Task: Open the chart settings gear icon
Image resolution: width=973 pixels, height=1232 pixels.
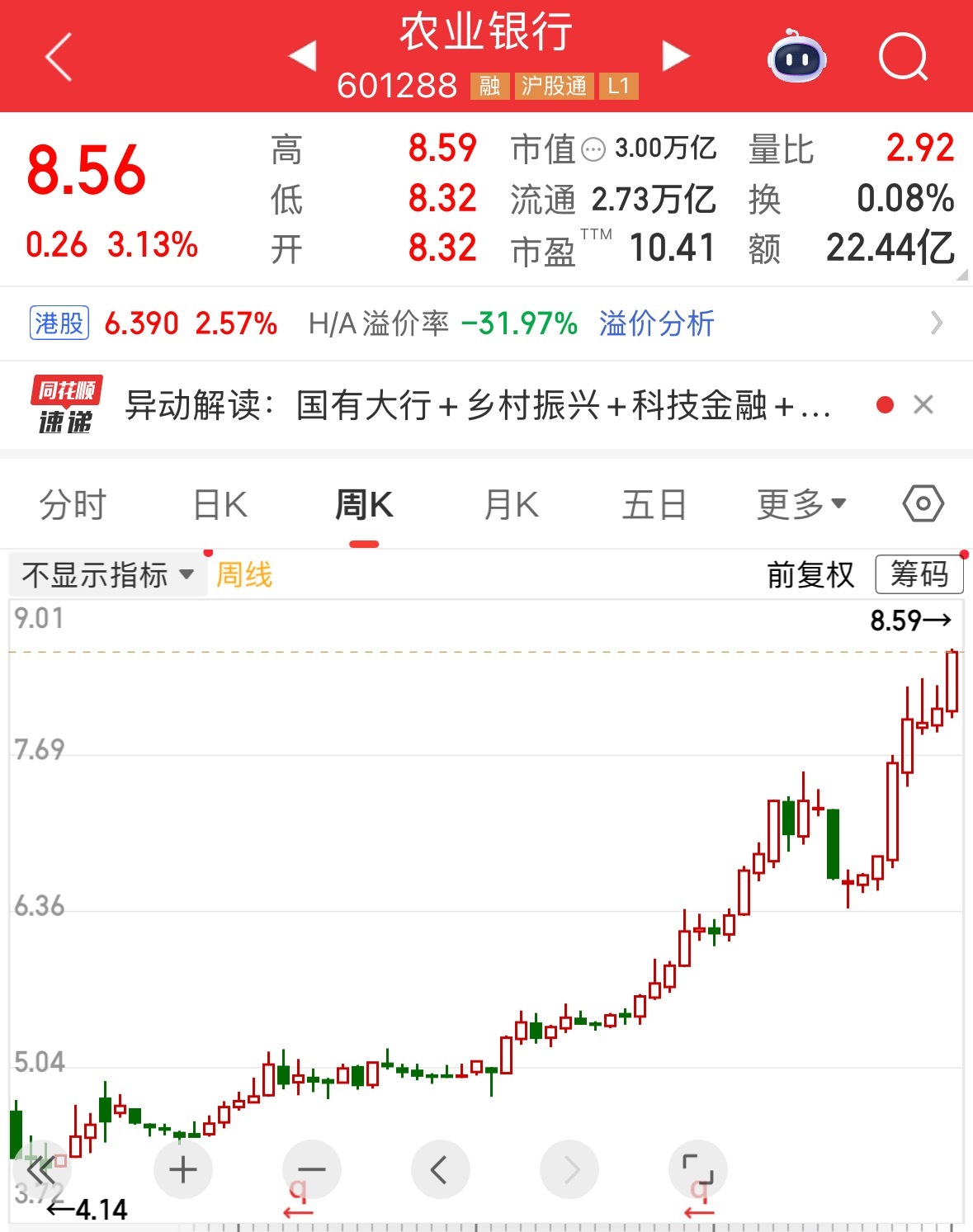Action: 923,503
